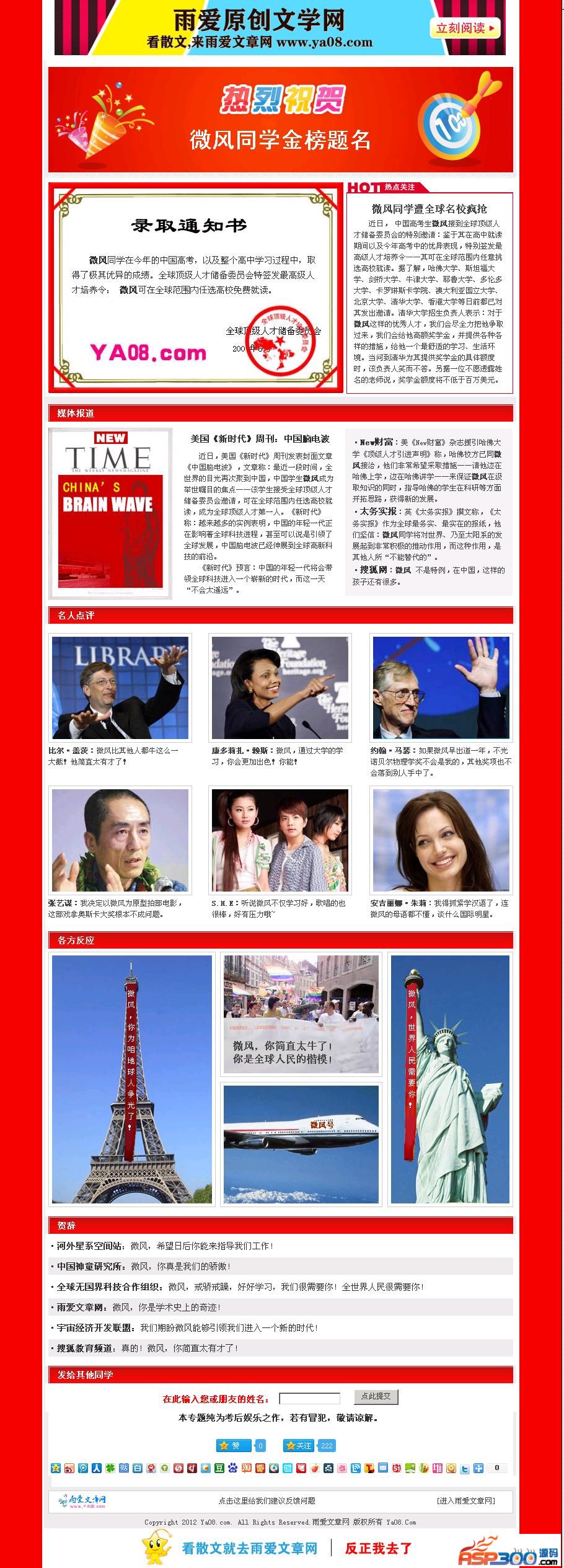
Task: Open the 点击这里给我们建议反馈问题 feedback link
Action: tap(267, 1500)
